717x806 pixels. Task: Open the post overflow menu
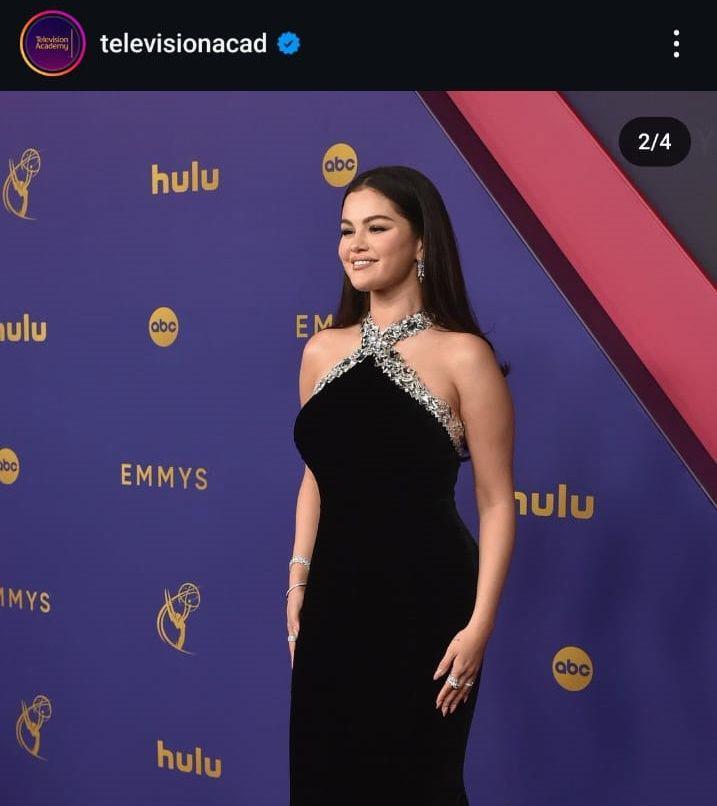point(676,43)
